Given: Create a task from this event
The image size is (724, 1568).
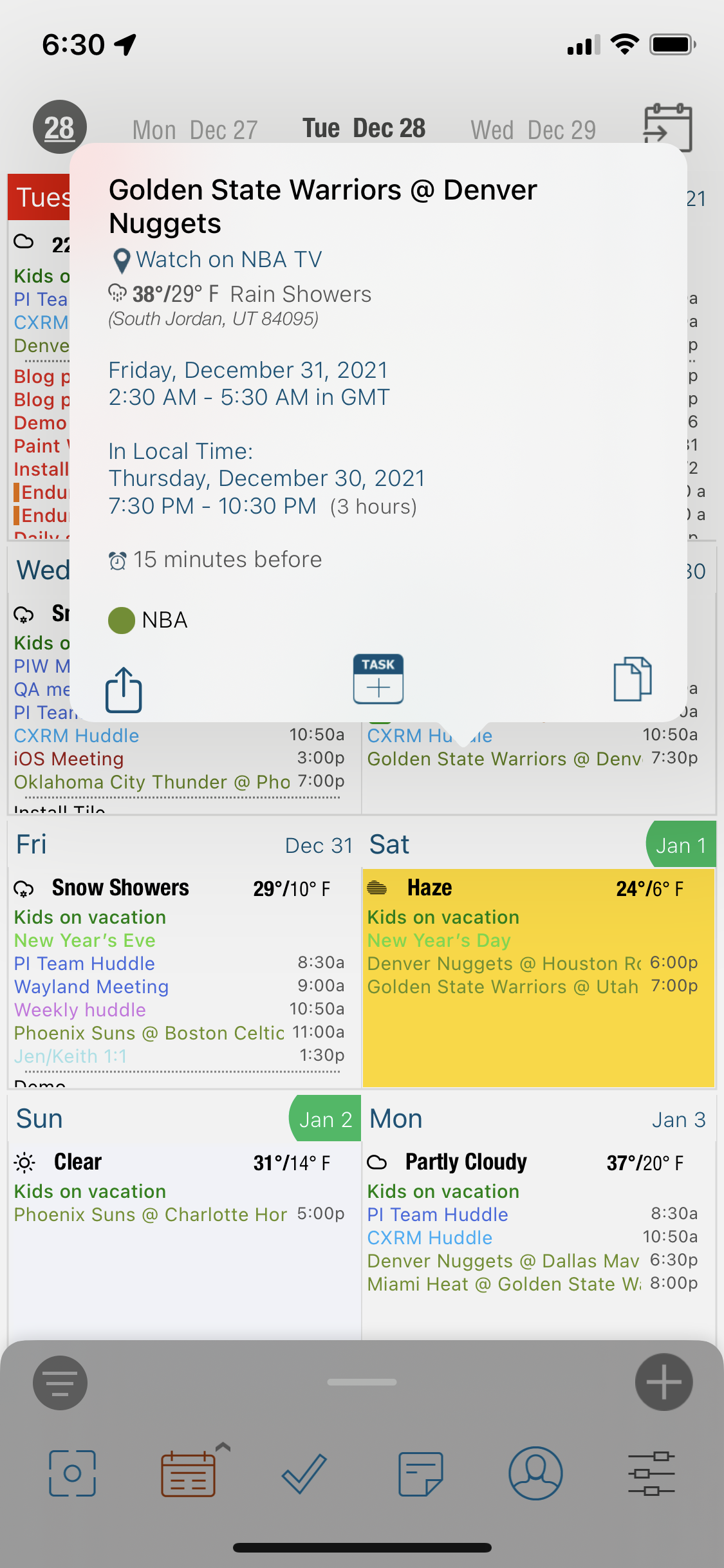Looking at the screenshot, I should (378, 680).
